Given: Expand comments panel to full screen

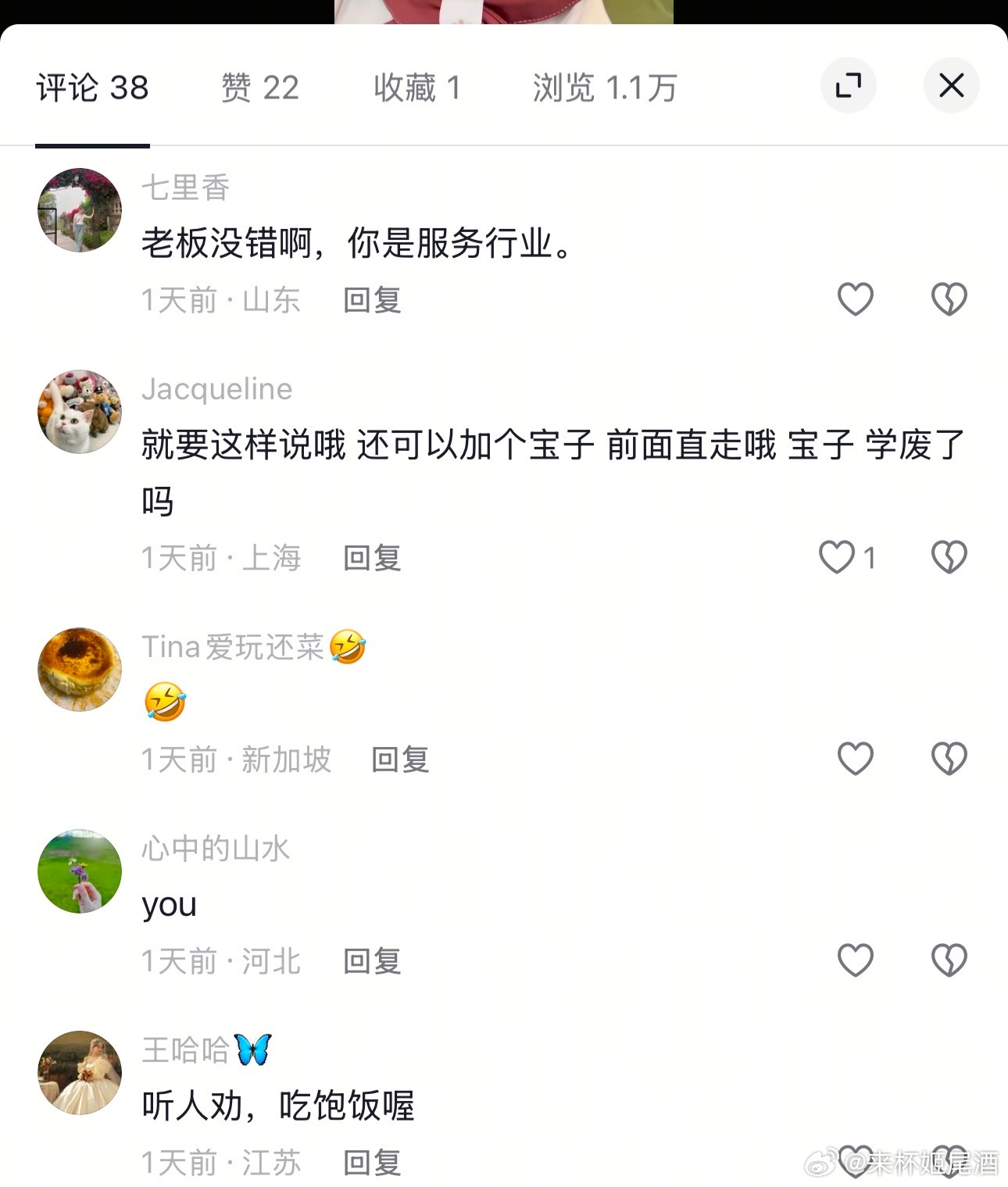Looking at the screenshot, I should (x=848, y=85).
